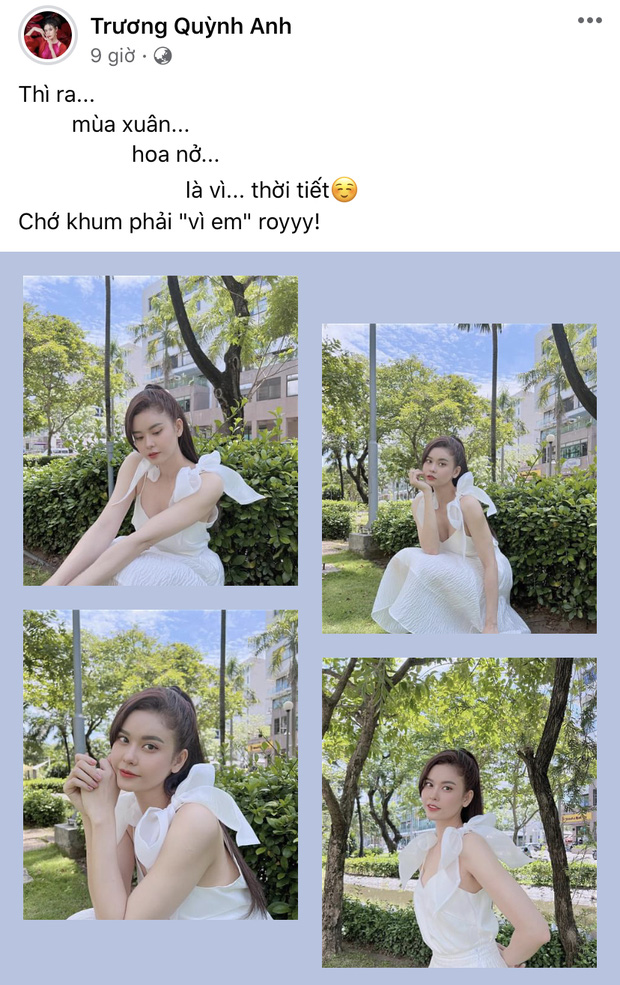Image resolution: width=620 pixels, height=985 pixels.
Task: Open the post's three-dot options menu
Action: (590, 20)
